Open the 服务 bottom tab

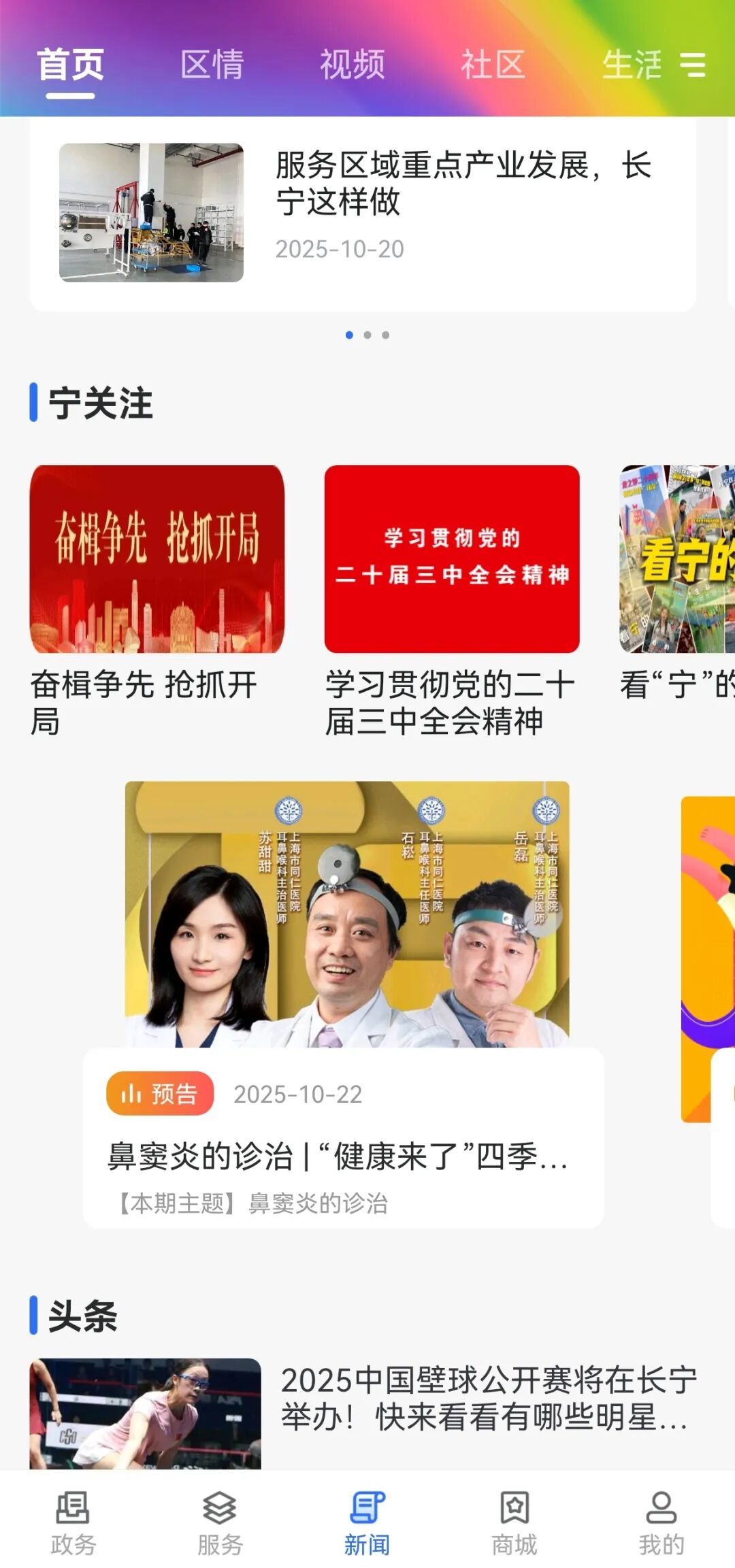point(220,1522)
